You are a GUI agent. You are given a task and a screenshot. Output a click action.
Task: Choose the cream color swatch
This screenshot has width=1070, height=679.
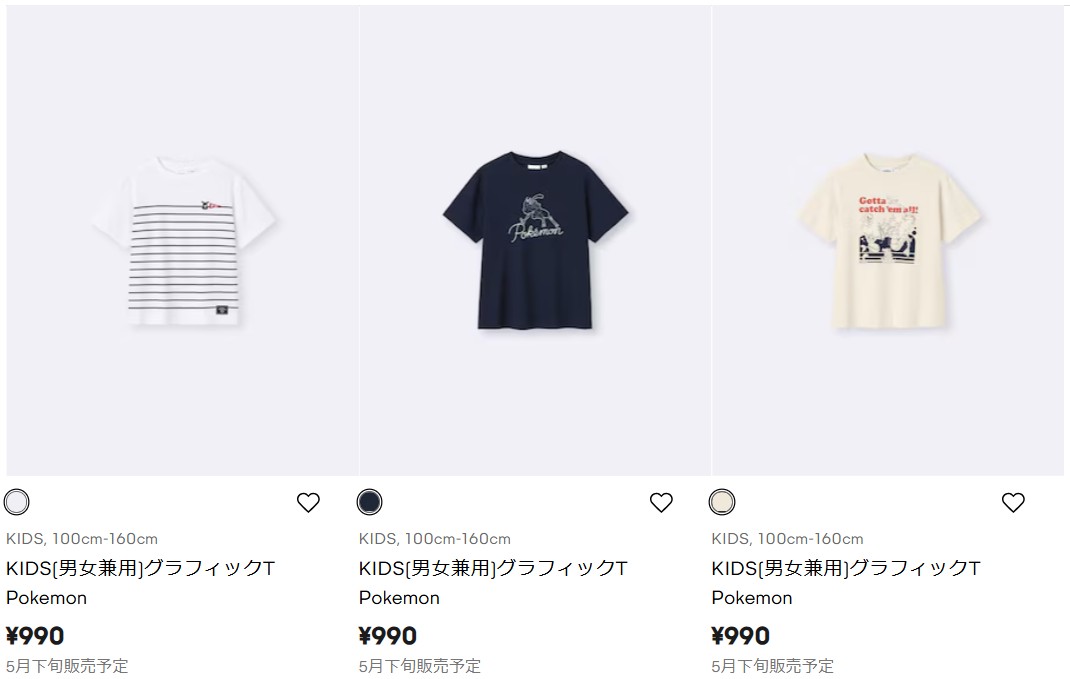coord(721,502)
